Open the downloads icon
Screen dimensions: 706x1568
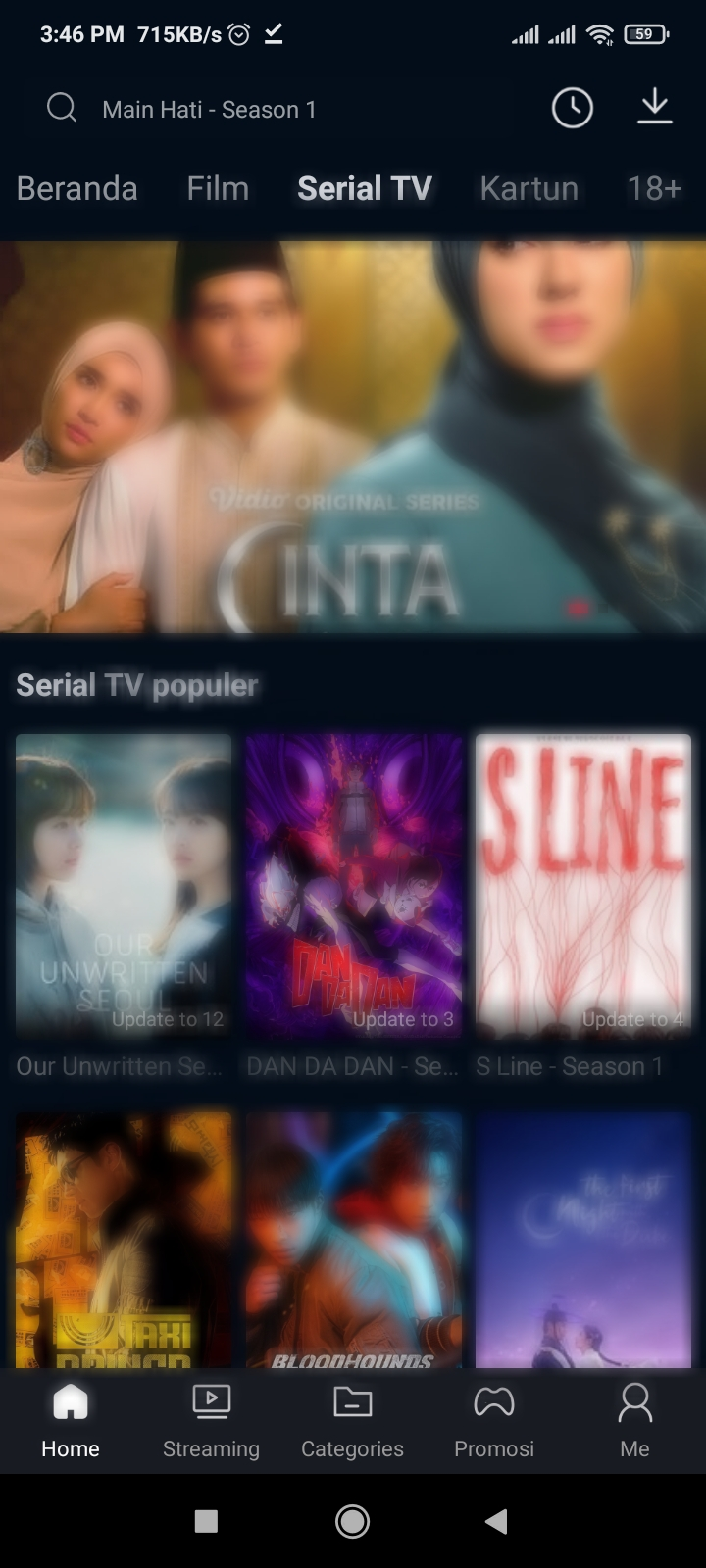coord(654,108)
